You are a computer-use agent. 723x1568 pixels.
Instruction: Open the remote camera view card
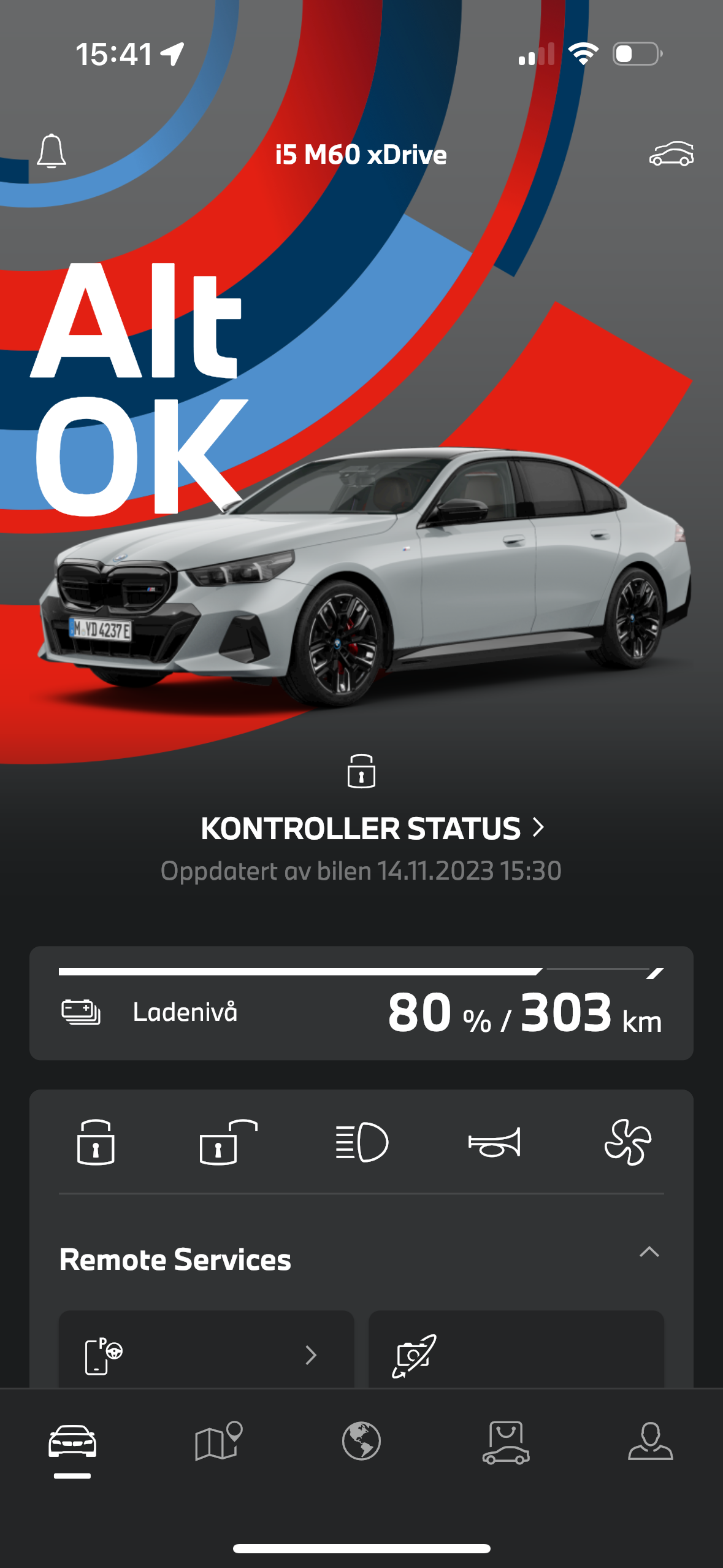click(x=516, y=1353)
